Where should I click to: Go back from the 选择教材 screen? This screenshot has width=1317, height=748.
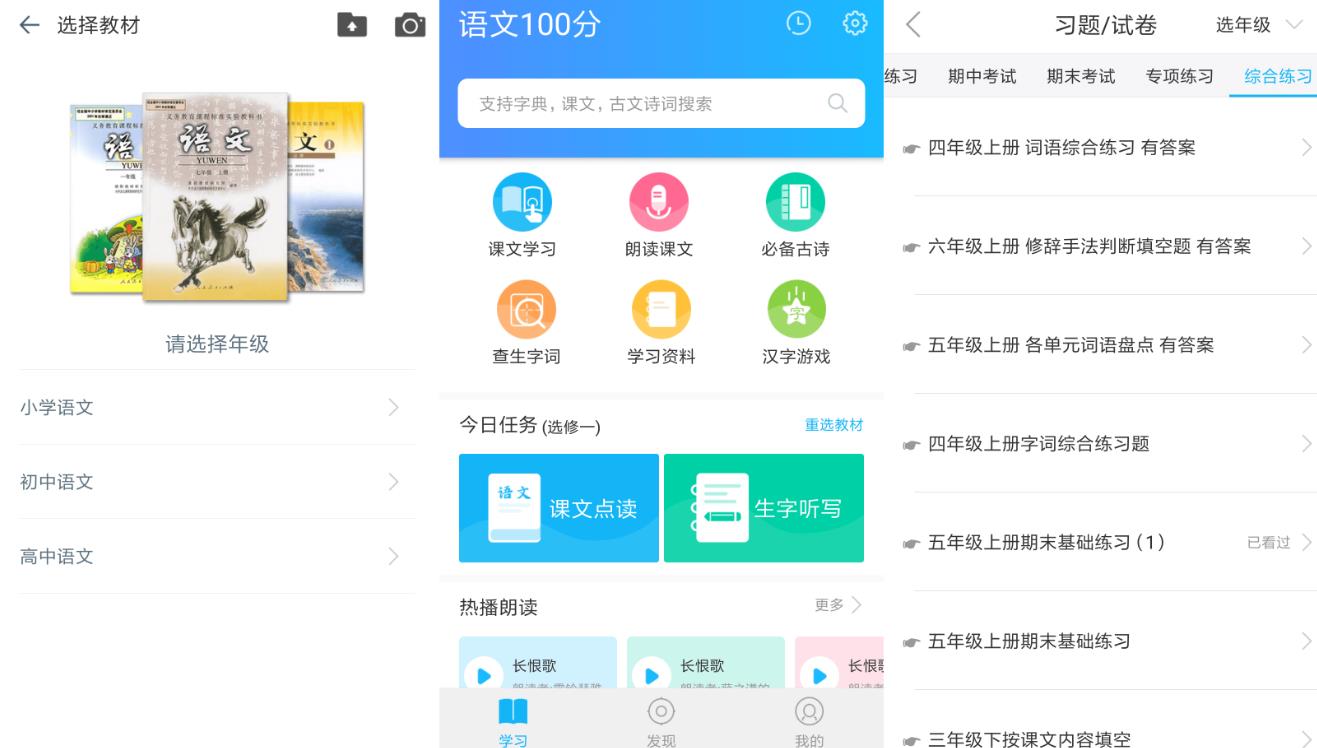pos(29,26)
